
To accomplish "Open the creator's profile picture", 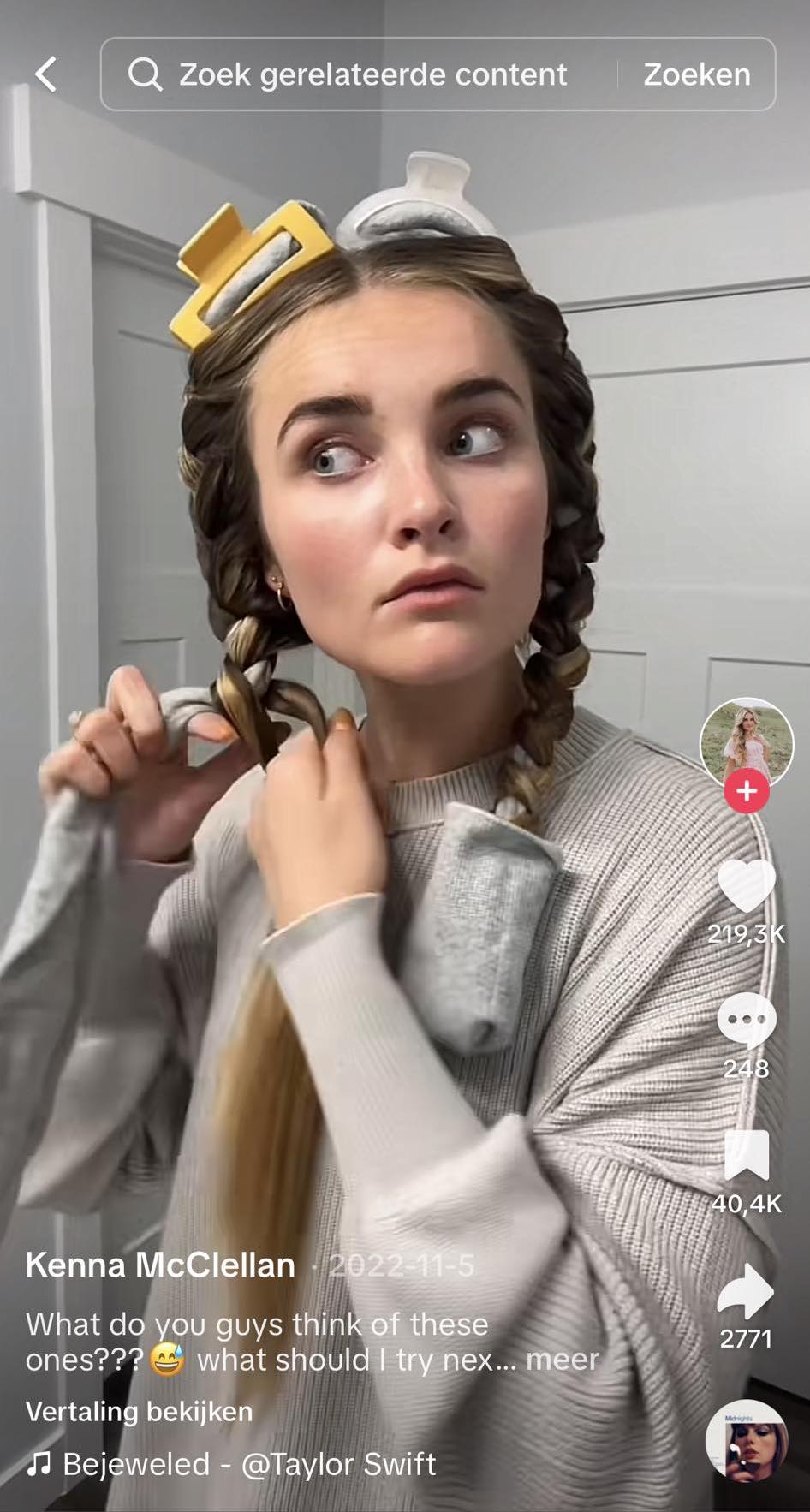I will [x=747, y=741].
